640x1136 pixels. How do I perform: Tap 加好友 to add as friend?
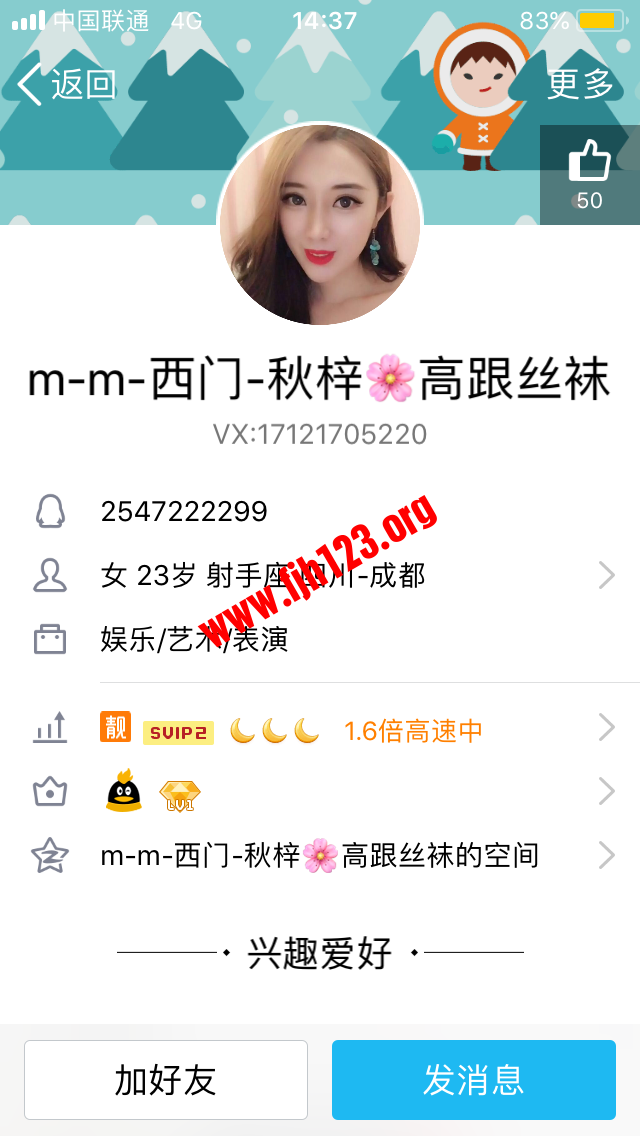(x=166, y=1080)
